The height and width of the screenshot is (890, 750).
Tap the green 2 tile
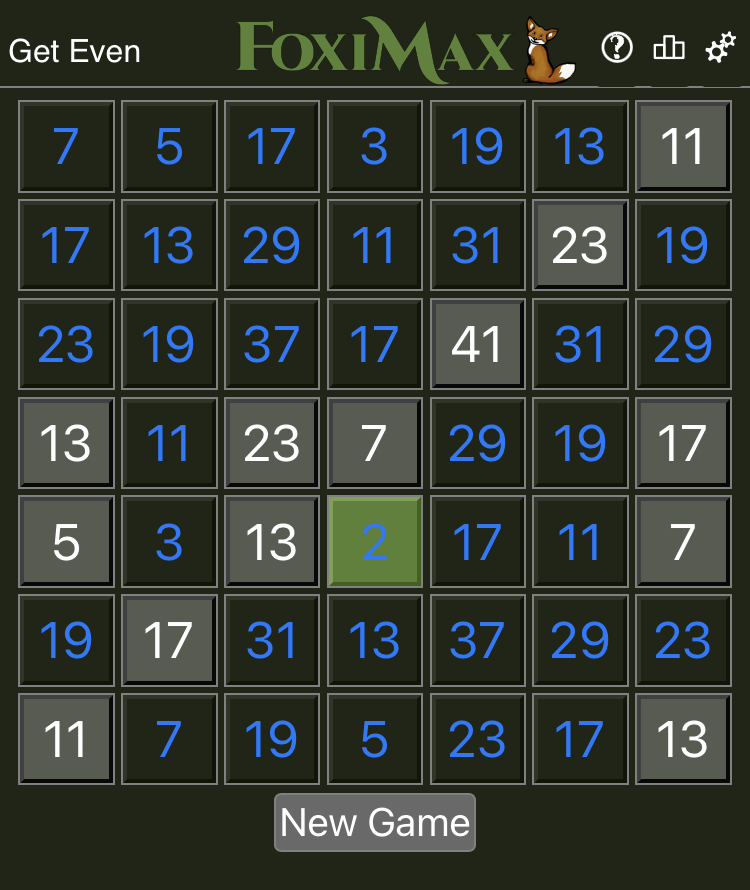point(375,542)
